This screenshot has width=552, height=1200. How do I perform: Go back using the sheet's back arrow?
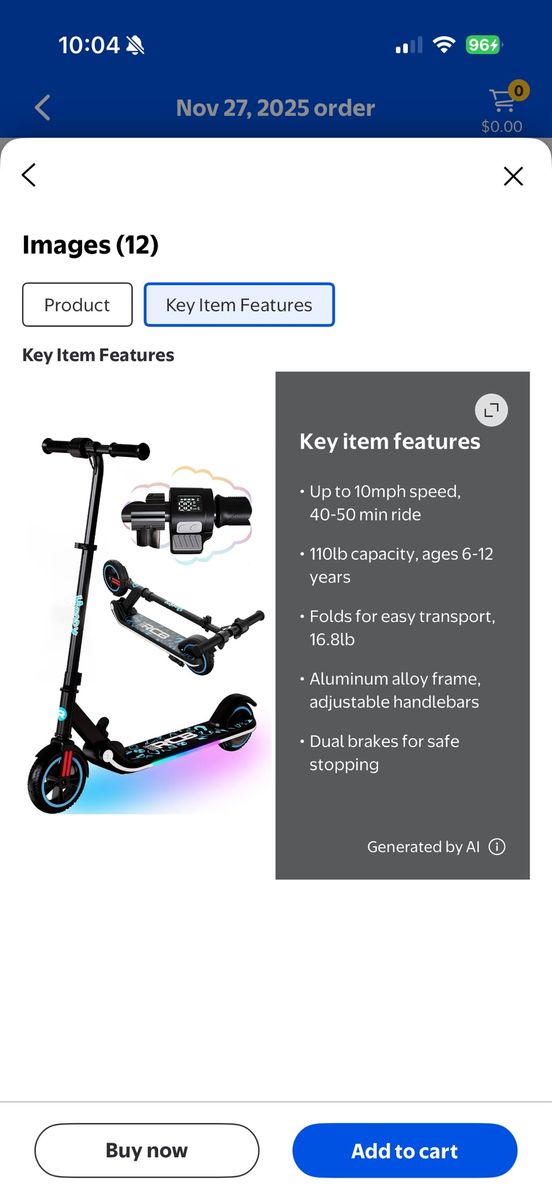tap(29, 176)
